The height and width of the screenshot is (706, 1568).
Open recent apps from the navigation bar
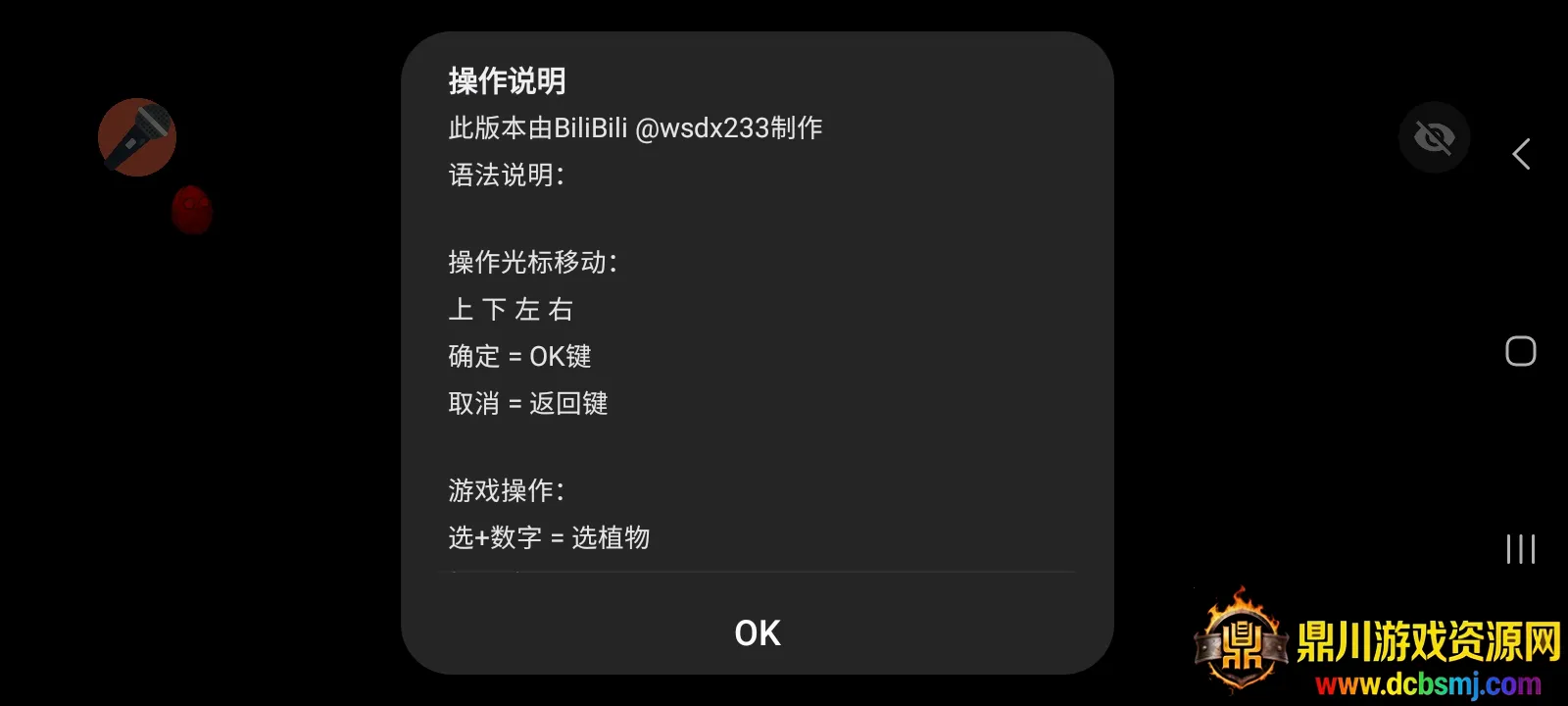[1520, 549]
